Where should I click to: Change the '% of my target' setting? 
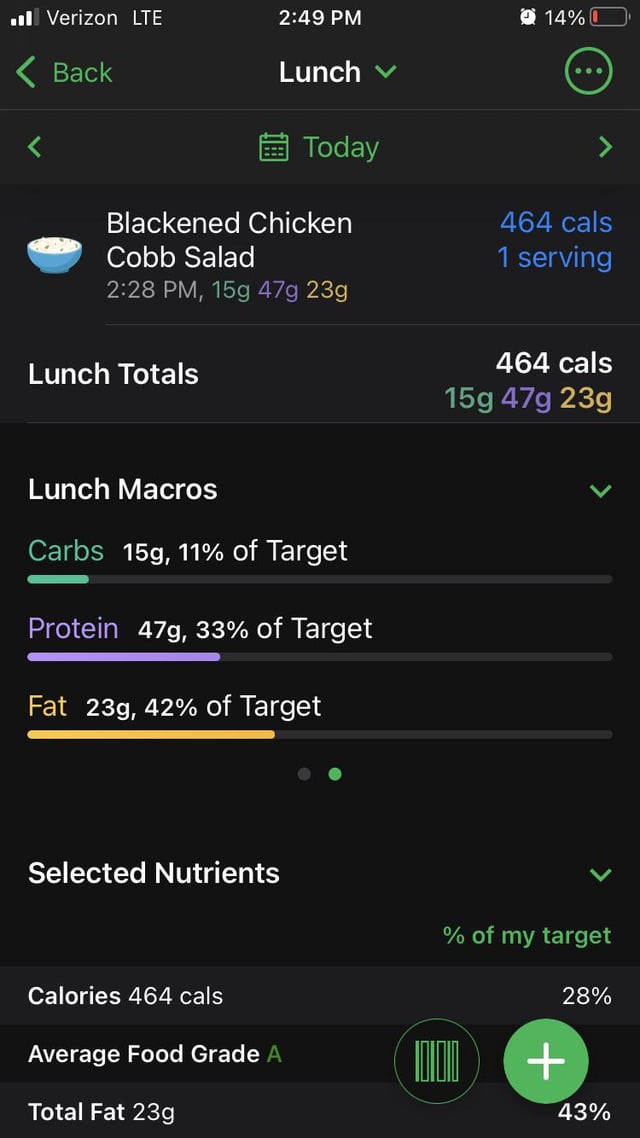point(527,936)
